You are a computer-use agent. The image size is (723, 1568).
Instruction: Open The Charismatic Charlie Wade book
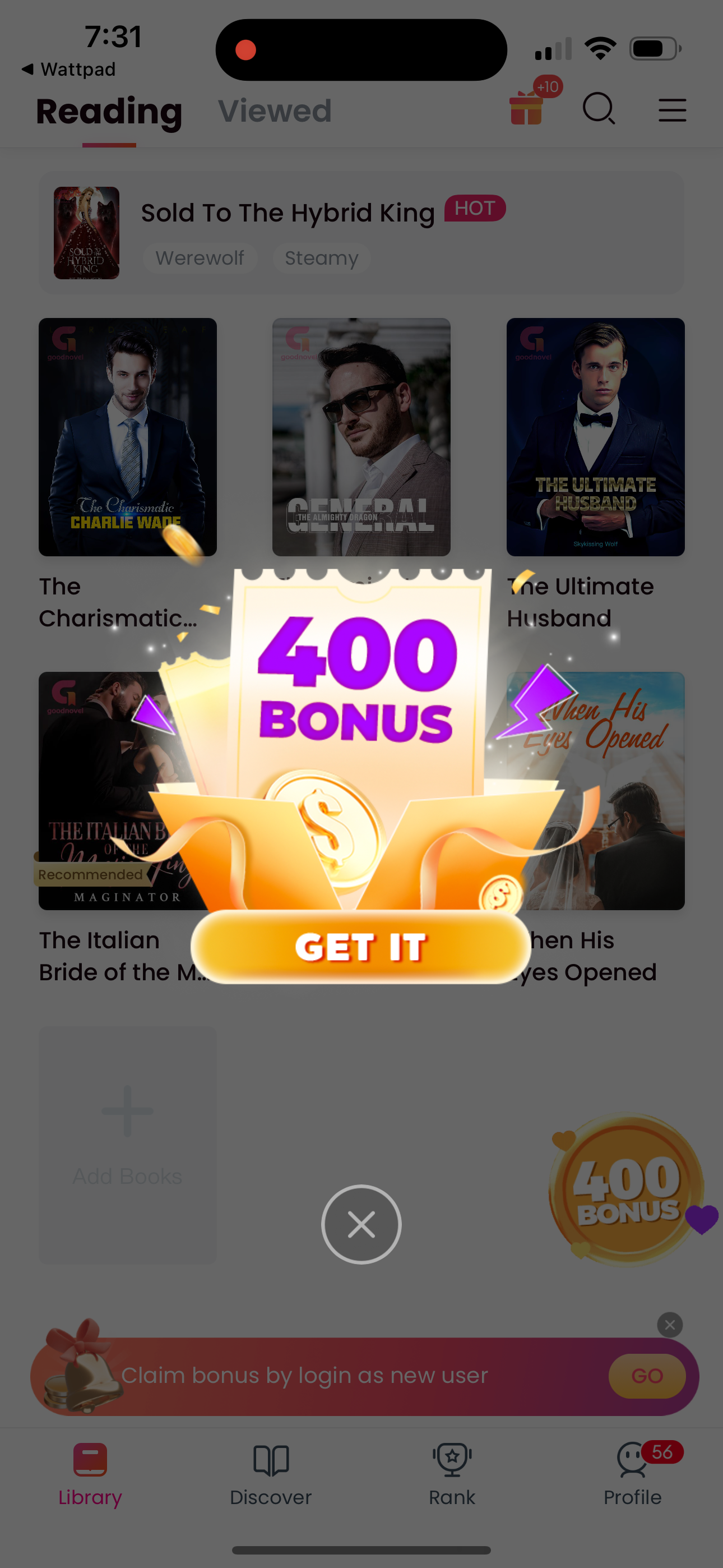(x=127, y=436)
